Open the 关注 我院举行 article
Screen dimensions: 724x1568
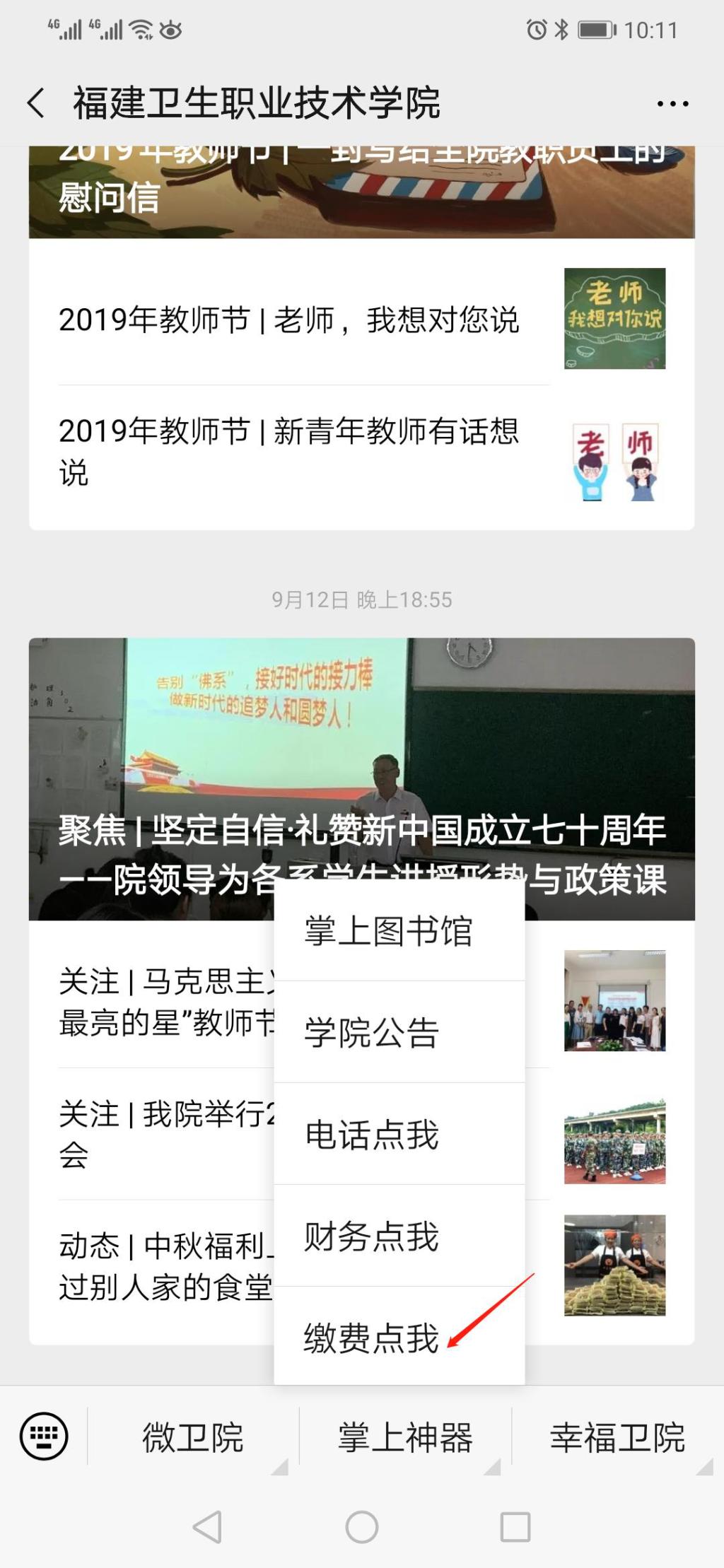[163, 1134]
